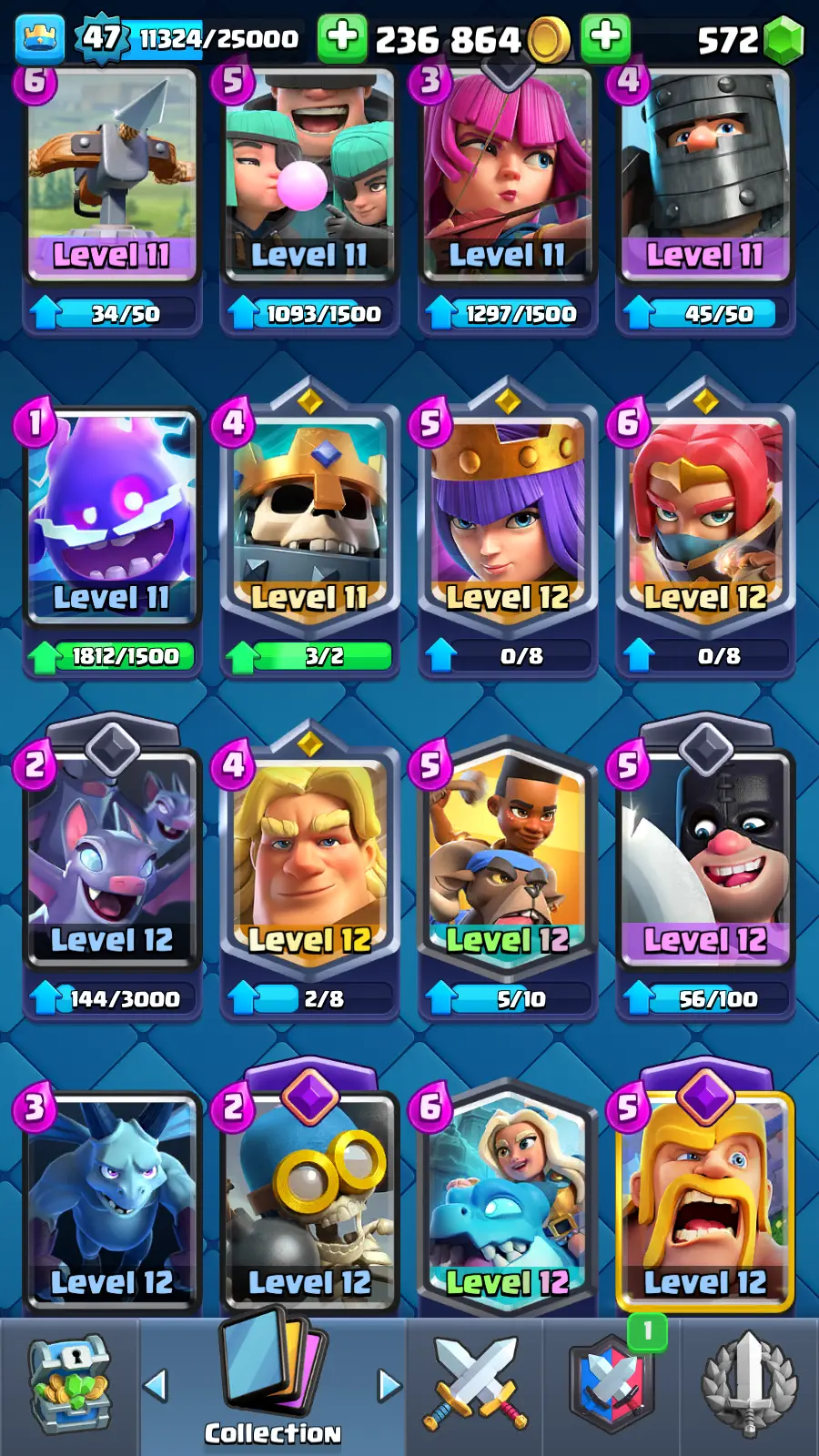The image size is (819, 1456).
Task: Switch to the Battle crossed swords tab
Action: click(475, 1383)
